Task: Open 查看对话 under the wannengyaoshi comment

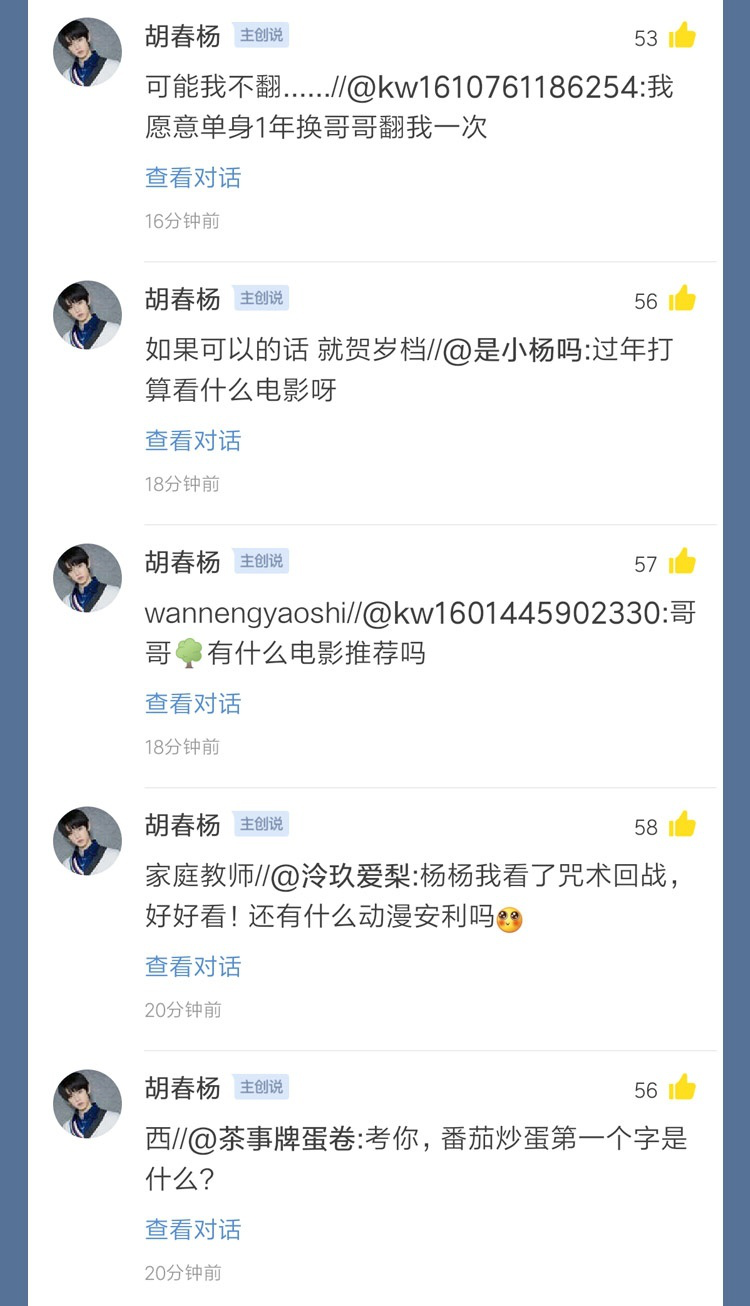Action: [x=193, y=704]
